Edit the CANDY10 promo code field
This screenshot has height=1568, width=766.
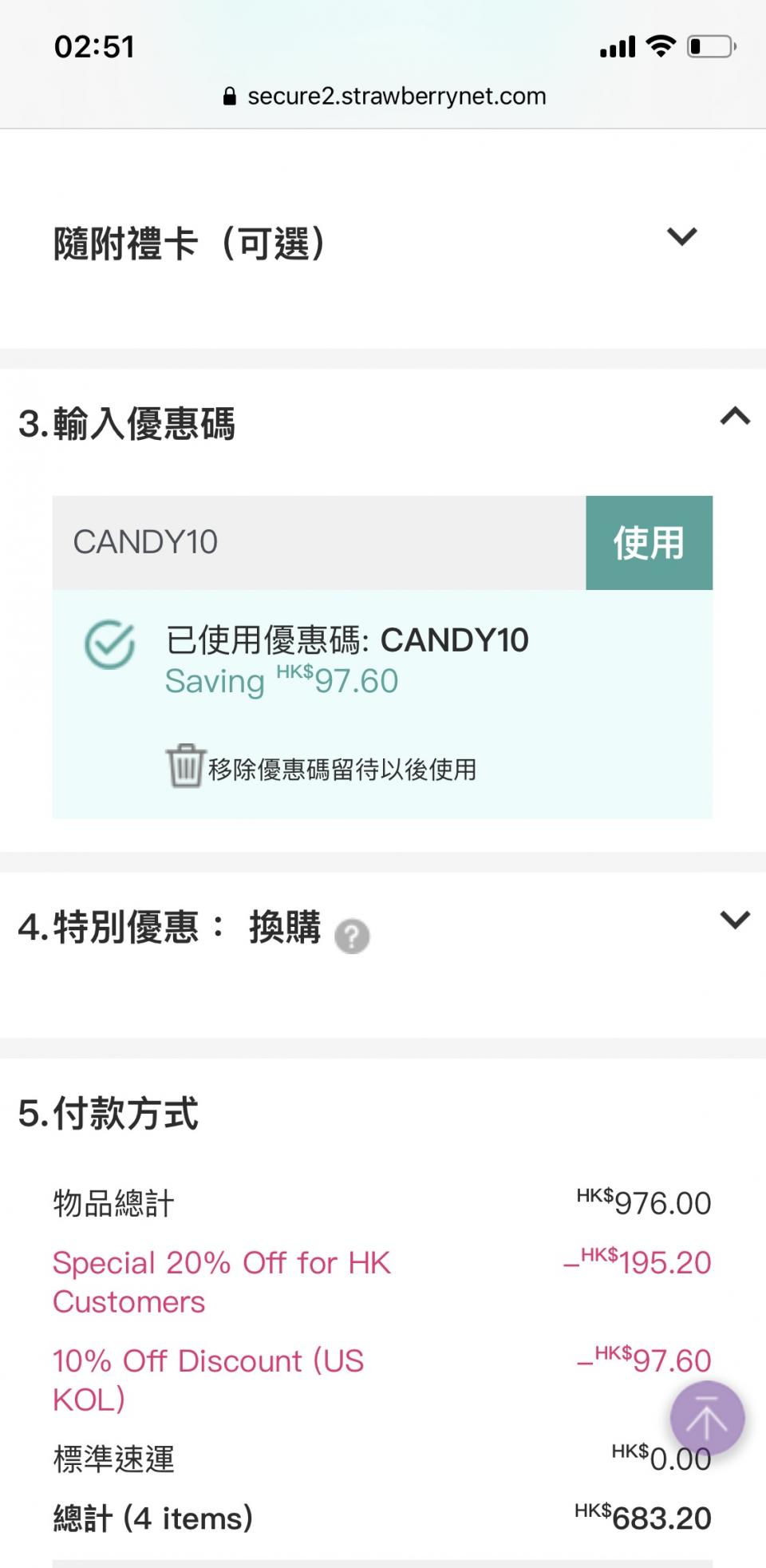319,543
